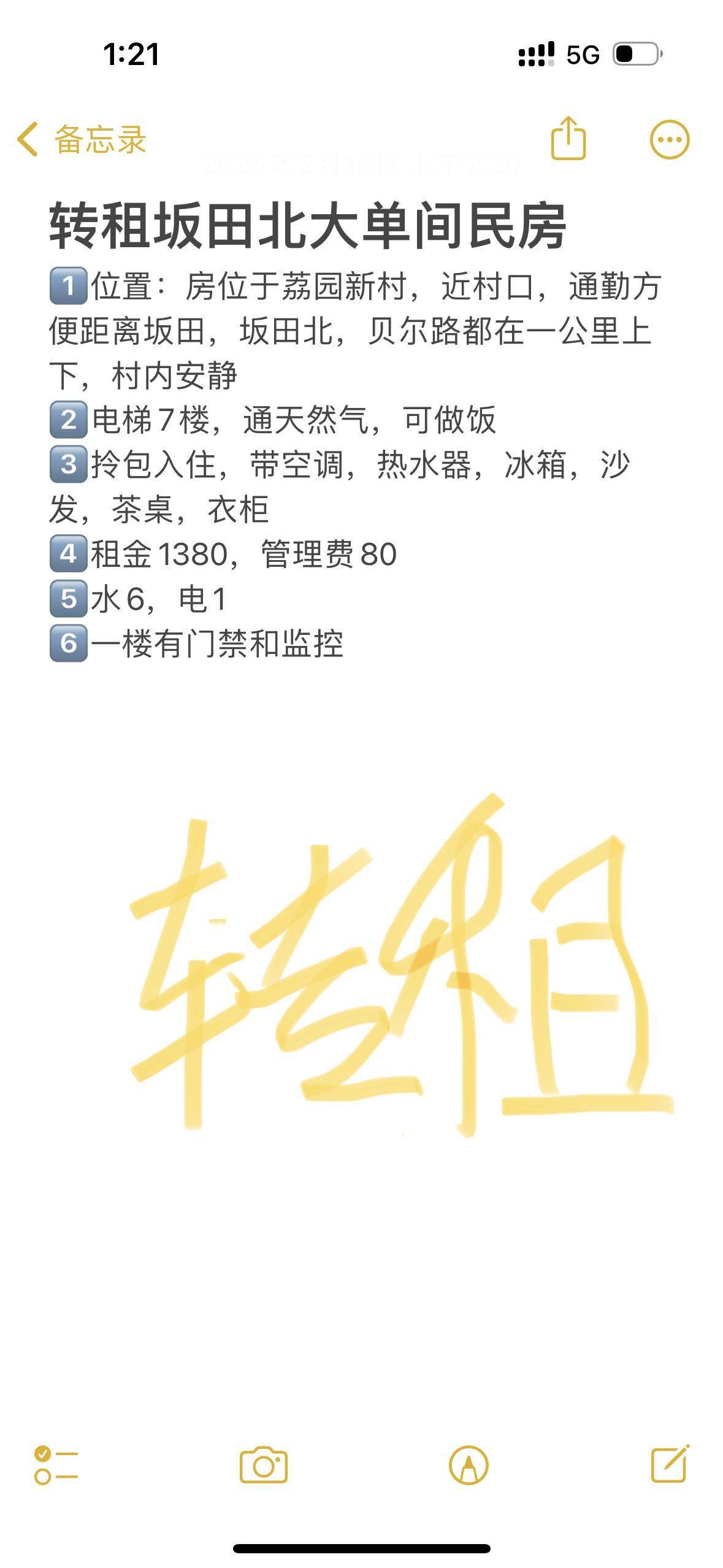Image resolution: width=723 pixels, height=1568 pixels.
Task: Go back to 备忘录 list
Action: click(x=82, y=139)
